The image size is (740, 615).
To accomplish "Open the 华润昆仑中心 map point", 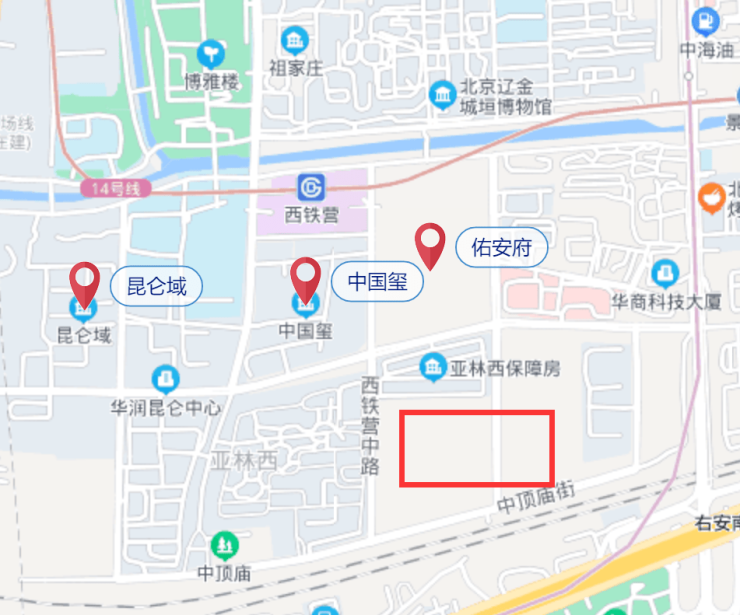I will click(x=164, y=380).
